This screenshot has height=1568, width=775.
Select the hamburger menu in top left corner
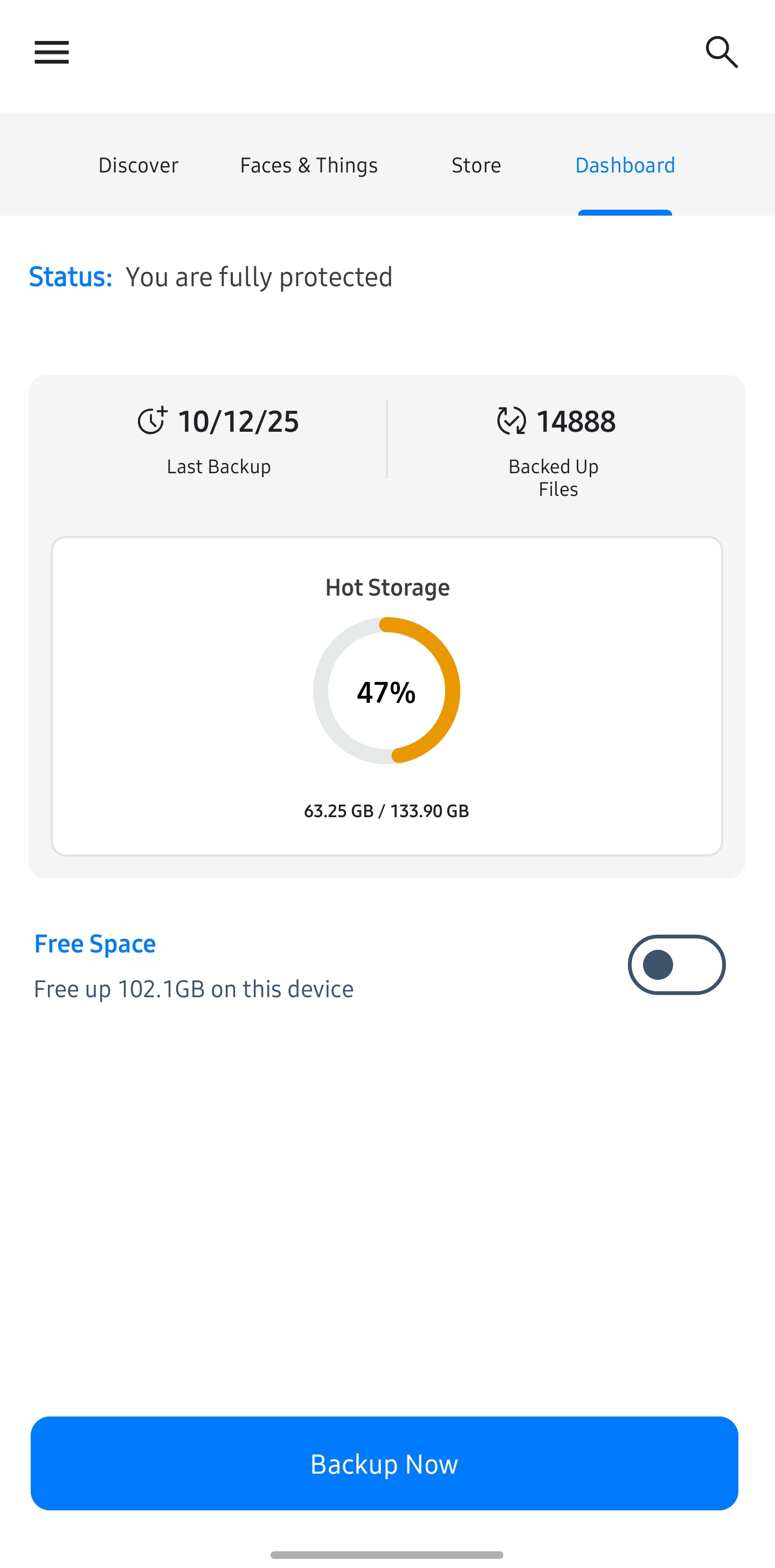pyautogui.click(x=51, y=52)
